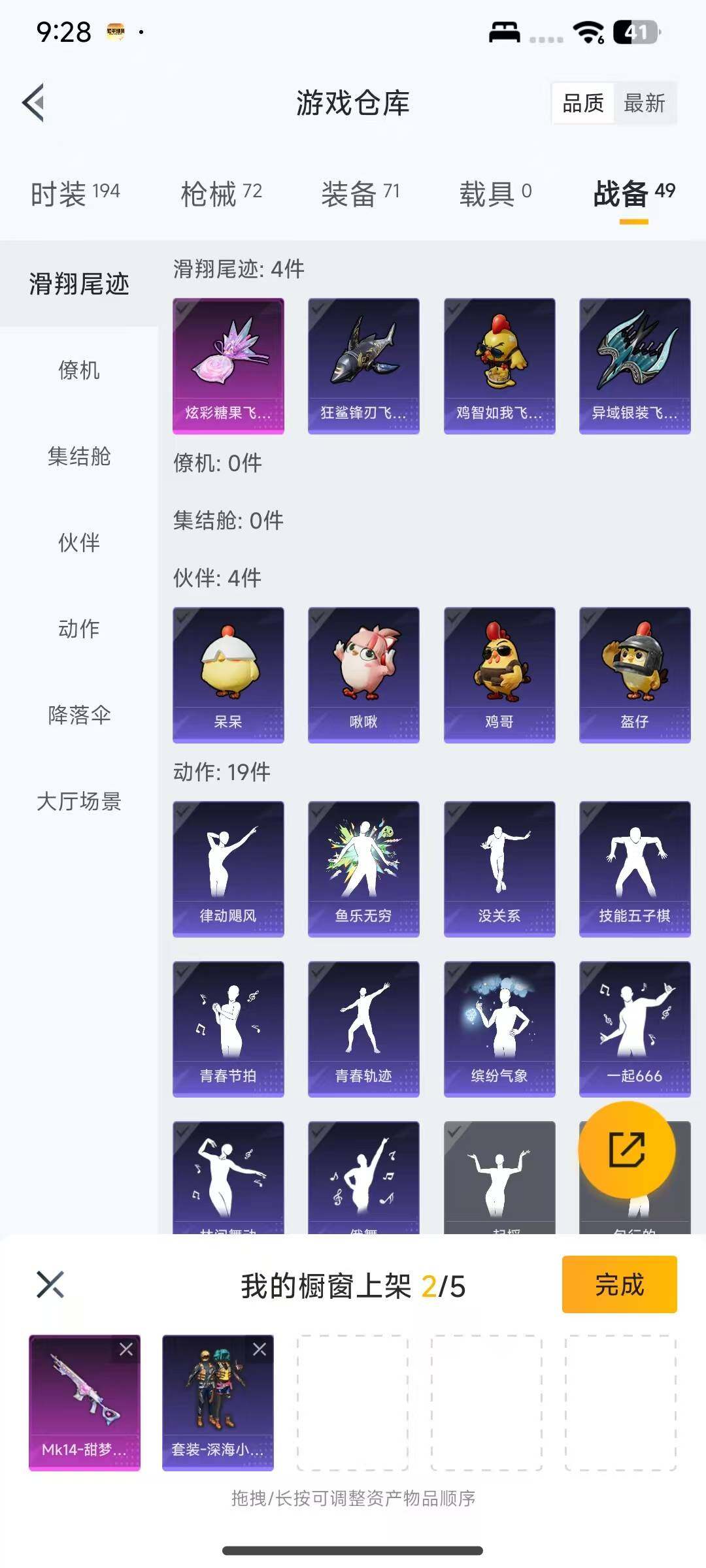Image resolution: width=706 pixels, height=1568 pixels.
Task: Select the 大厅场景 category
Action: 80,802
